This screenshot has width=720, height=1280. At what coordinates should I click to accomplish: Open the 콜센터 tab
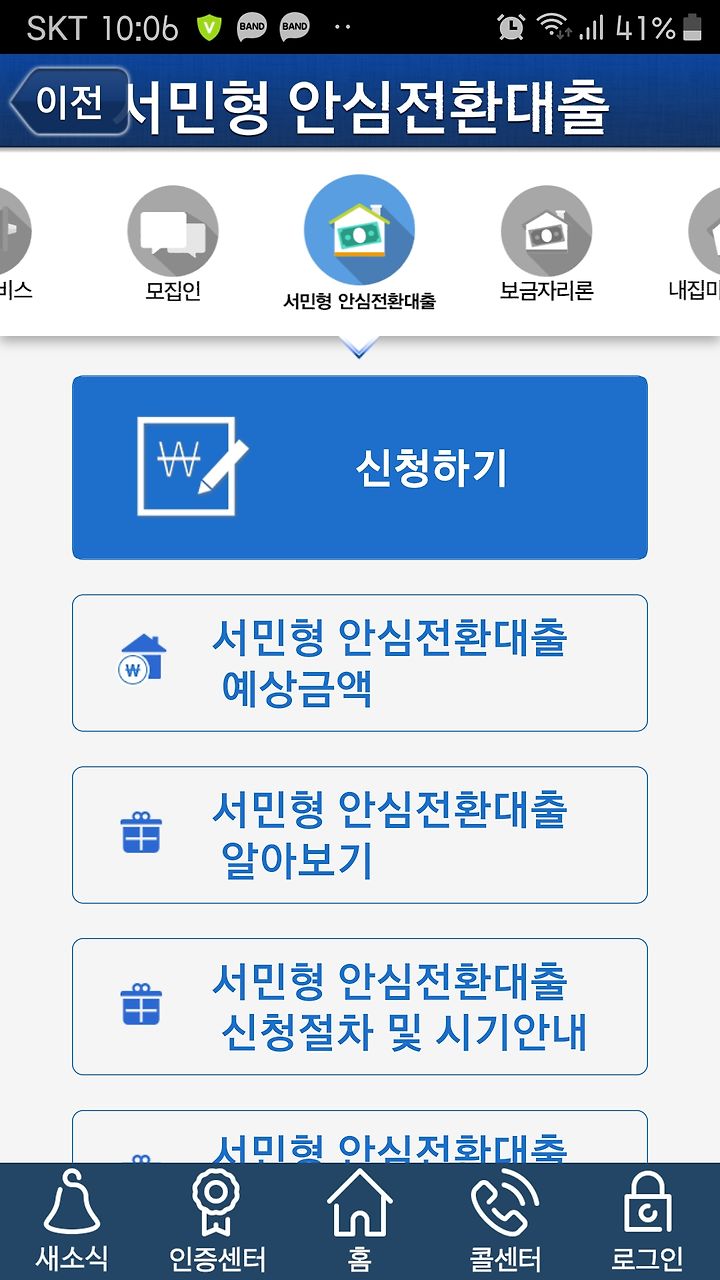[x=505, y=1221]
